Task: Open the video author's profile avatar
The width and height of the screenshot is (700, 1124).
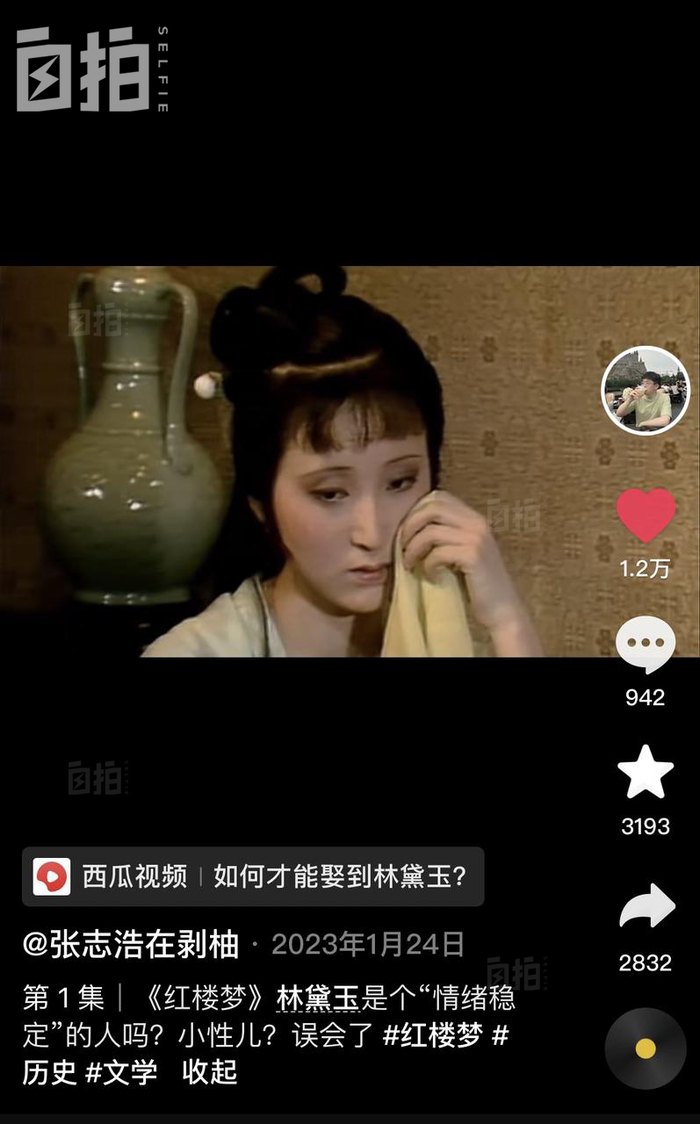Action: coord(645,391)
